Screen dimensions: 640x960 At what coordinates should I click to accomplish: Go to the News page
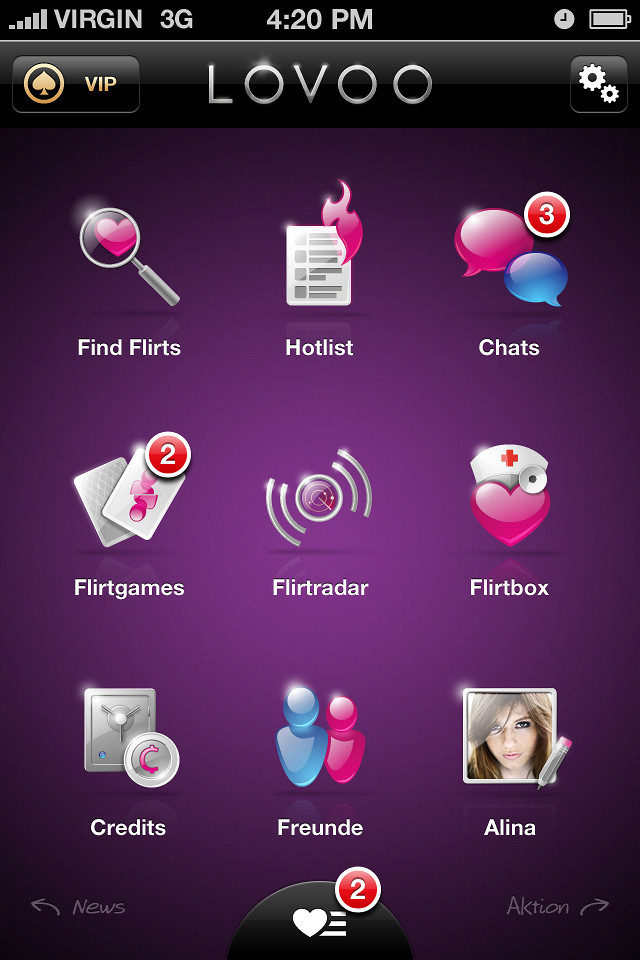79,907
